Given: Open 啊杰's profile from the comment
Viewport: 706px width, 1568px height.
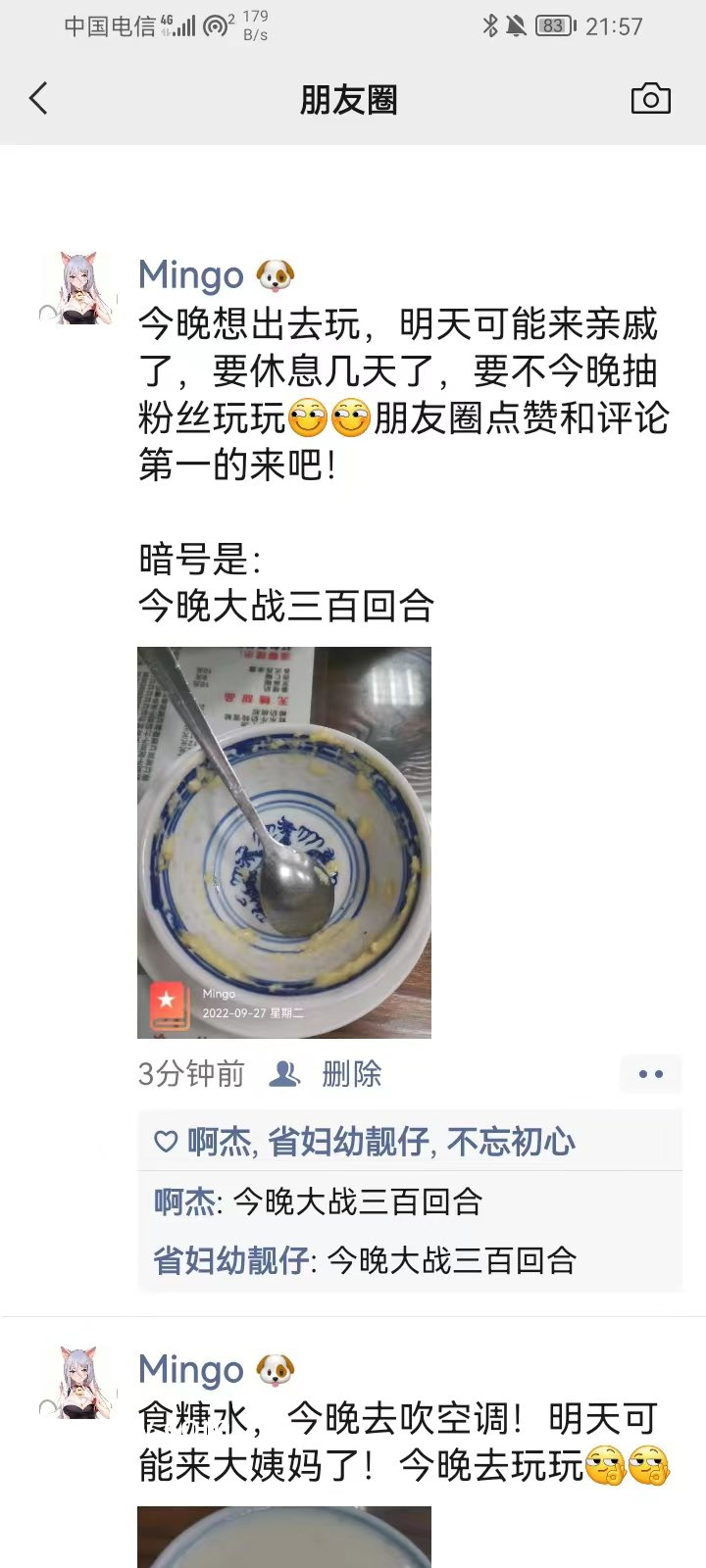Looking at the screenshot, I should pyautogui.click(x=183, y=1201).
